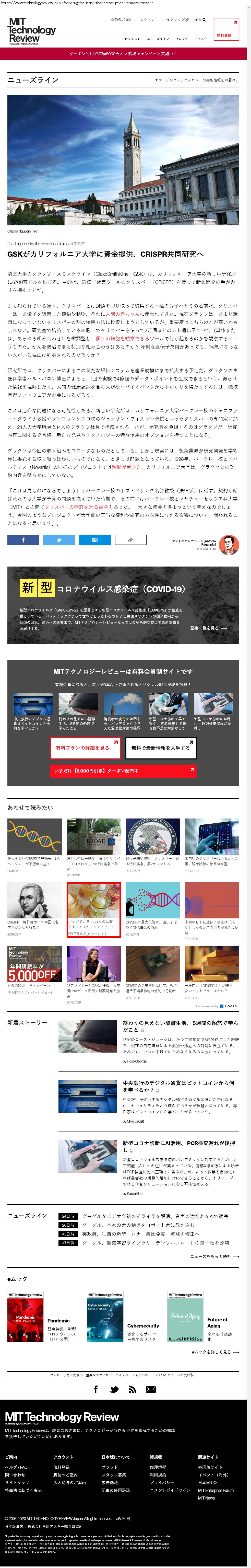Tap 無料で最新情報を入手する button
This screenshot has width=251, height=1568.
[x=160, y=748]
